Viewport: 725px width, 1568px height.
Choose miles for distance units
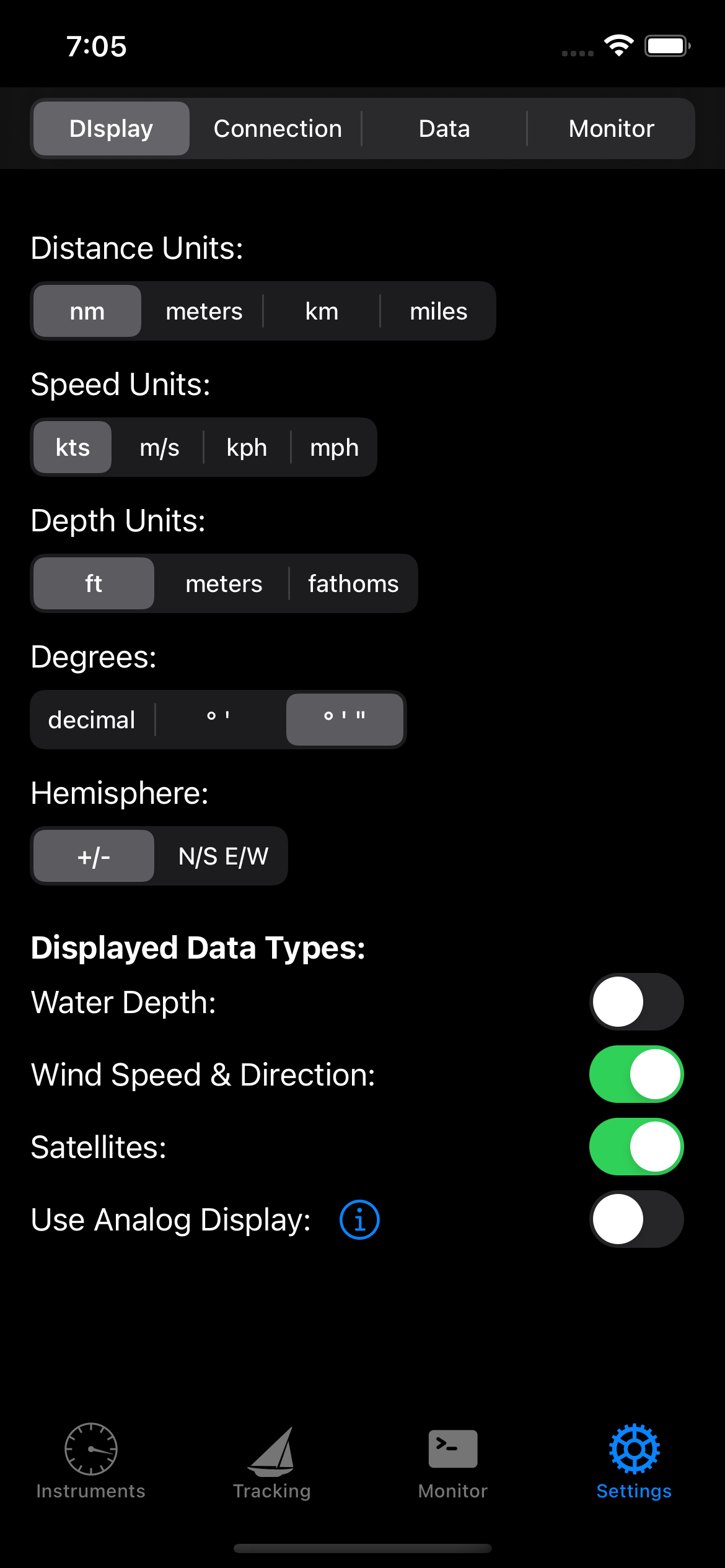pyautogui.click(x=438, y=311)
